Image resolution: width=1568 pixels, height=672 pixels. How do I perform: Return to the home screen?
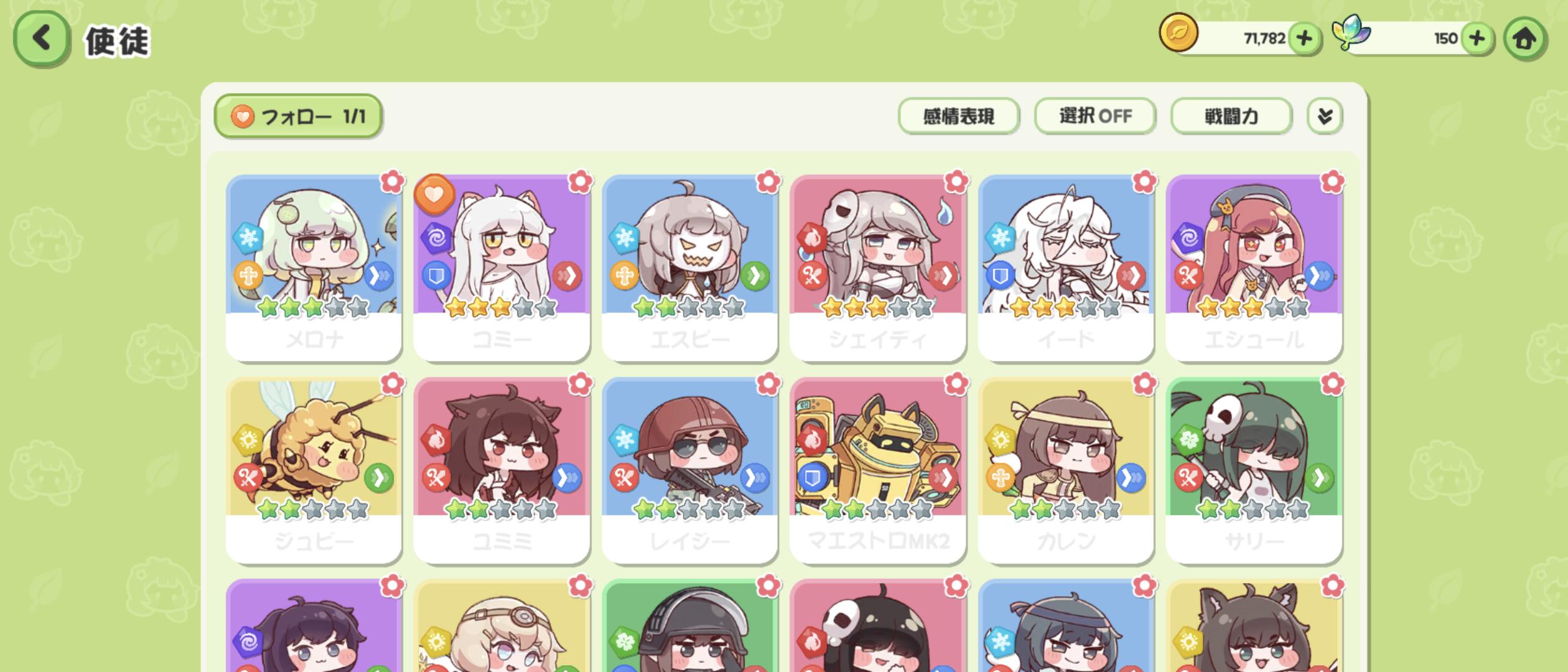click(x=1524, y=40)
